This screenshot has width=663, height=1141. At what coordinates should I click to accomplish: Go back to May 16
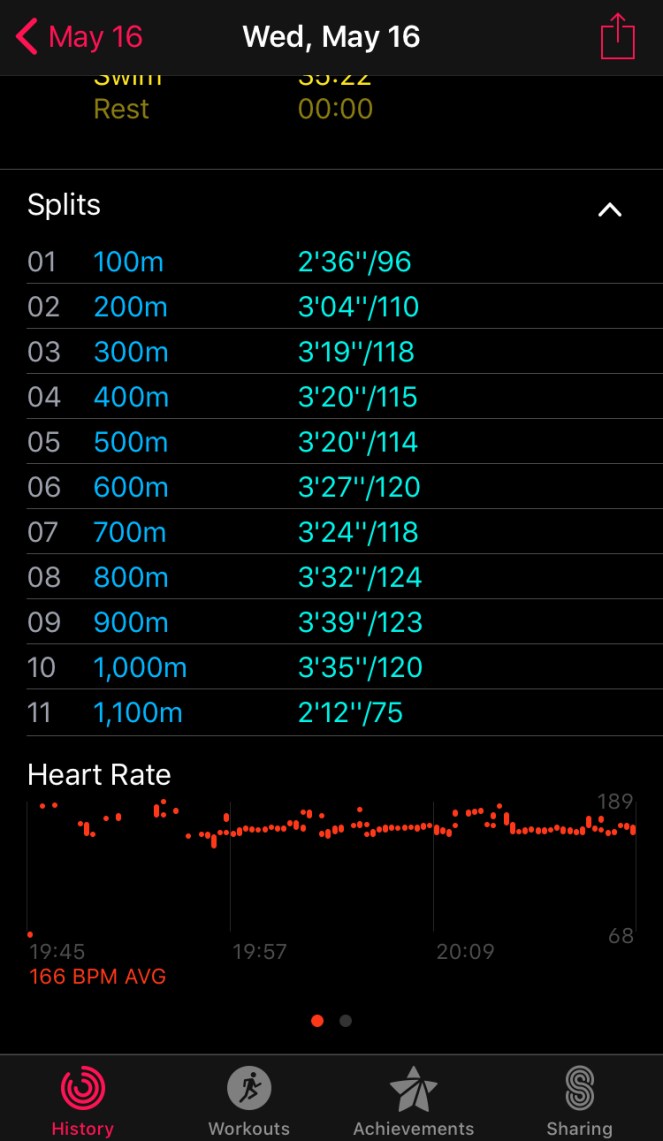click(x=80, y=38)
